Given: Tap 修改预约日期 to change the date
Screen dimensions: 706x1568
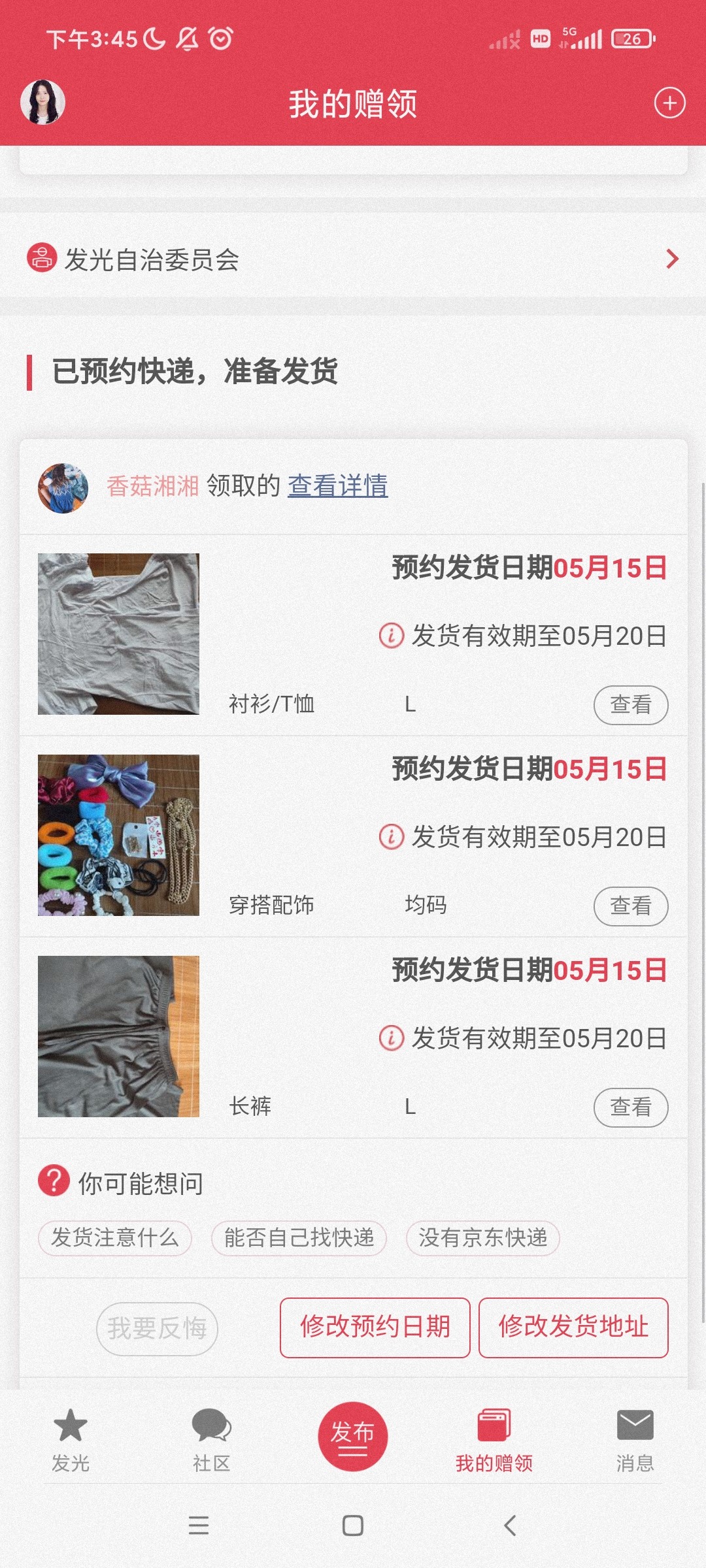Looking at the screenshot, I should pyautogui.click(x=375, y=1327).
